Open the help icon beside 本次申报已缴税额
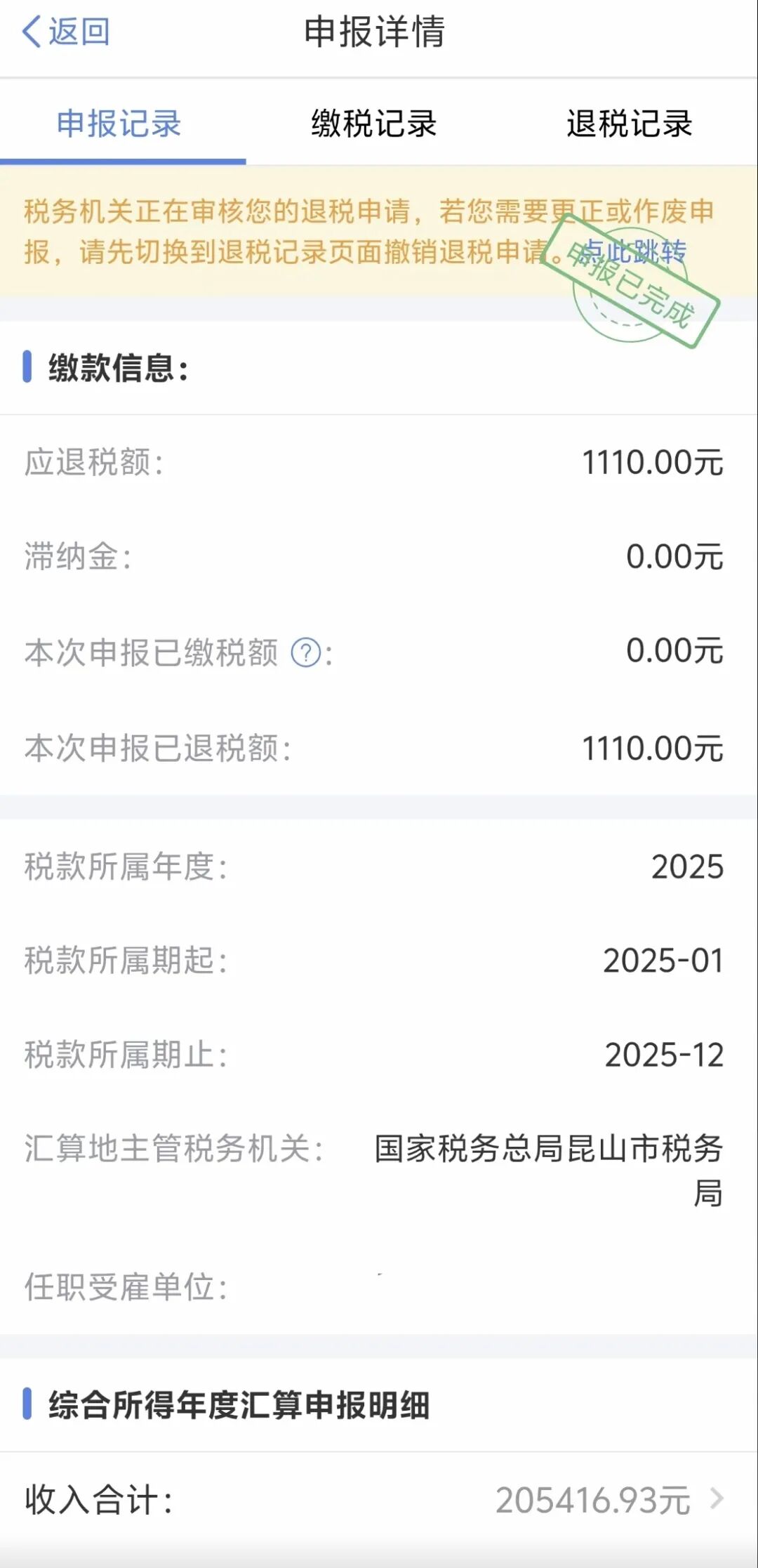The image size is (758, 1568). click(306, 653)
